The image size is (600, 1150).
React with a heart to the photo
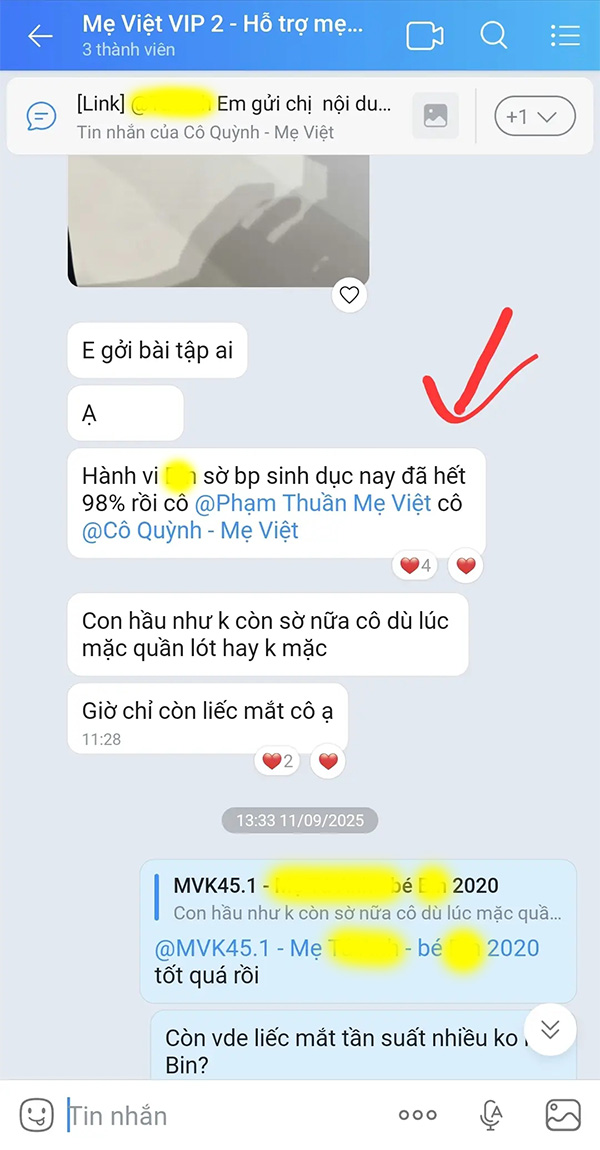(x=349, y=295)
